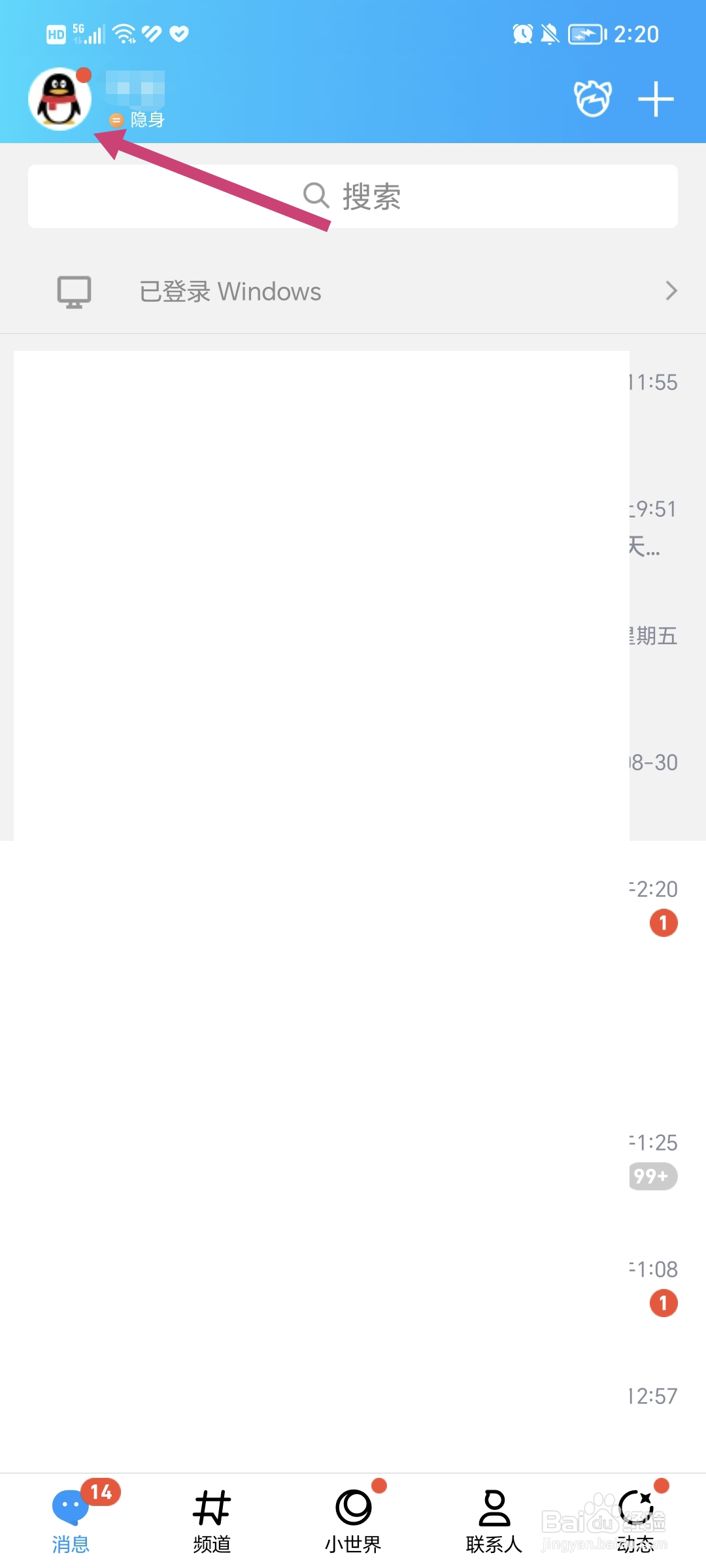Viewport: 706px width, 1568px height.
Task: Open the 已登录 Windows device row
Action: tap(353, 291)
